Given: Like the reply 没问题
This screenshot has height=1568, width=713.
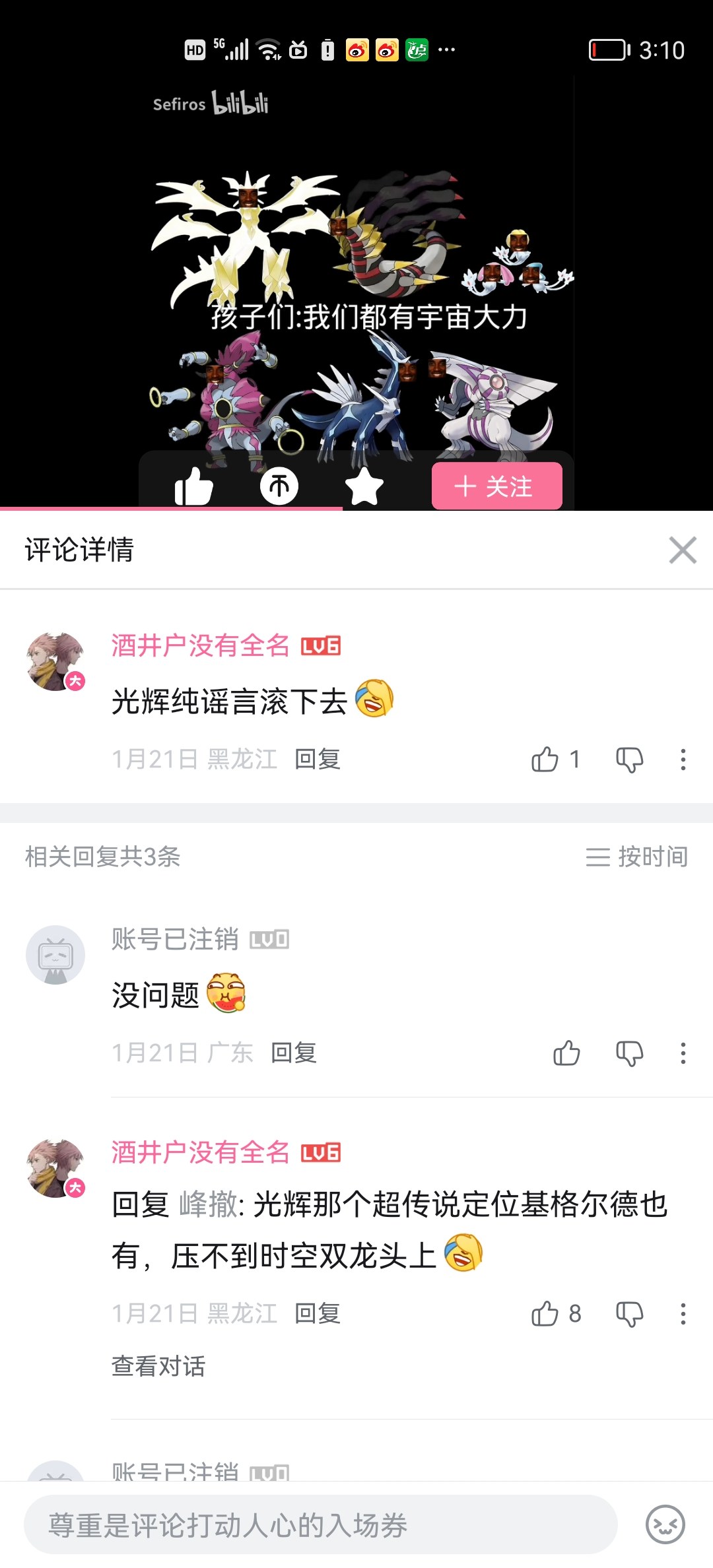Looking at the screenshot, I should [566, 1053].
